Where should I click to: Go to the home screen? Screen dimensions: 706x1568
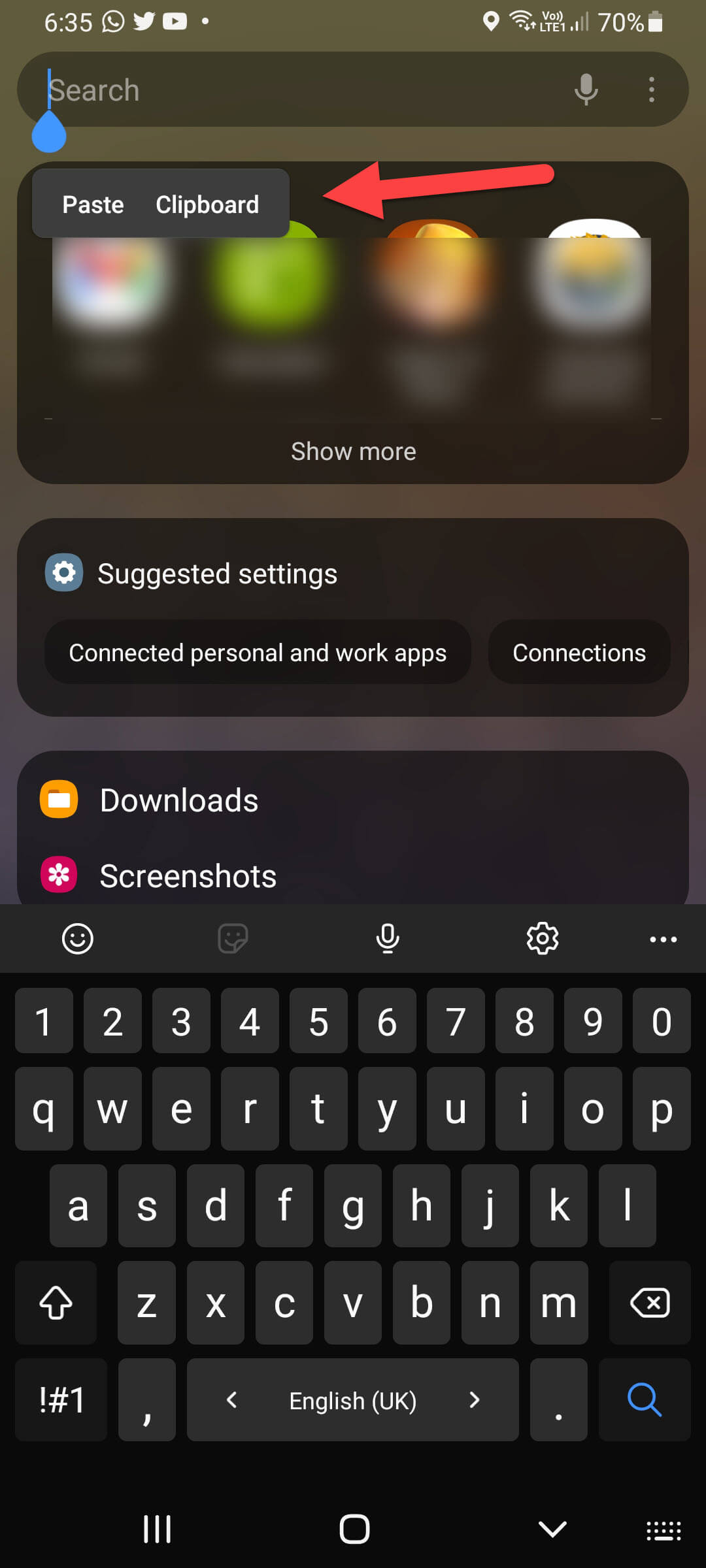point(354,1529)
